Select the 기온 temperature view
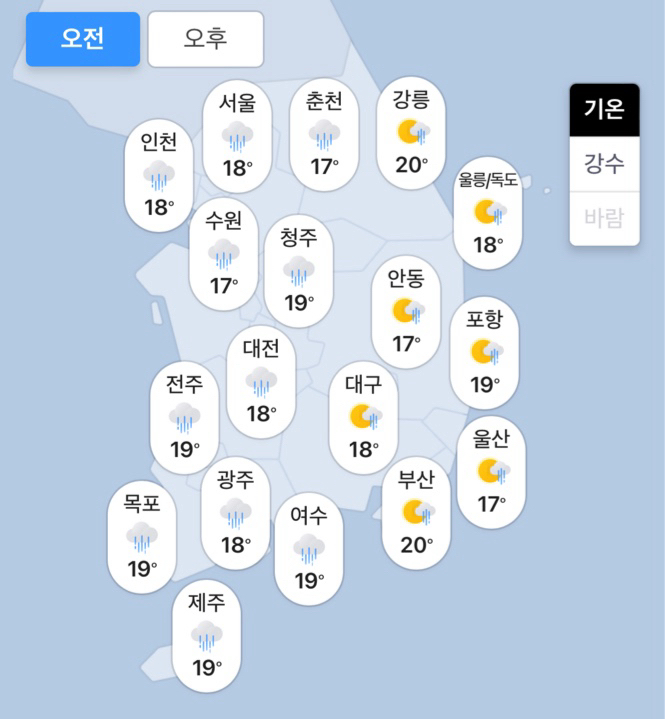The height and width of the screenshot is (719, 665). [x=604, y=110]
